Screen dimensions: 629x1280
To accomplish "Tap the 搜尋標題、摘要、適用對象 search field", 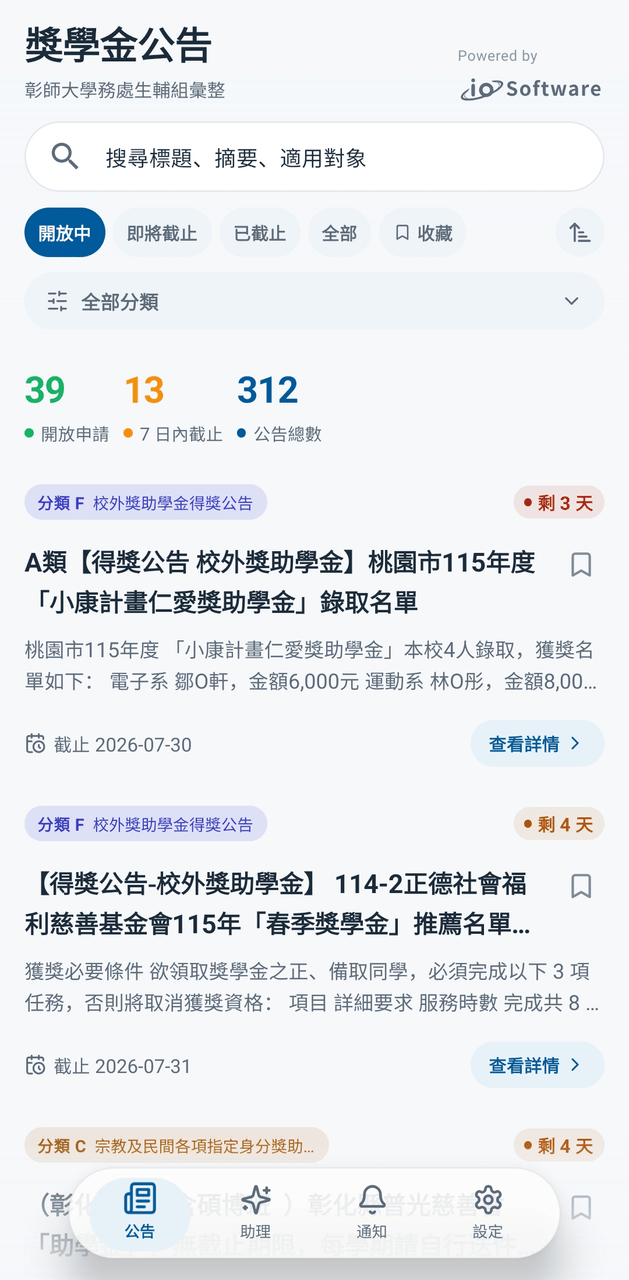I will pos(314,157).
